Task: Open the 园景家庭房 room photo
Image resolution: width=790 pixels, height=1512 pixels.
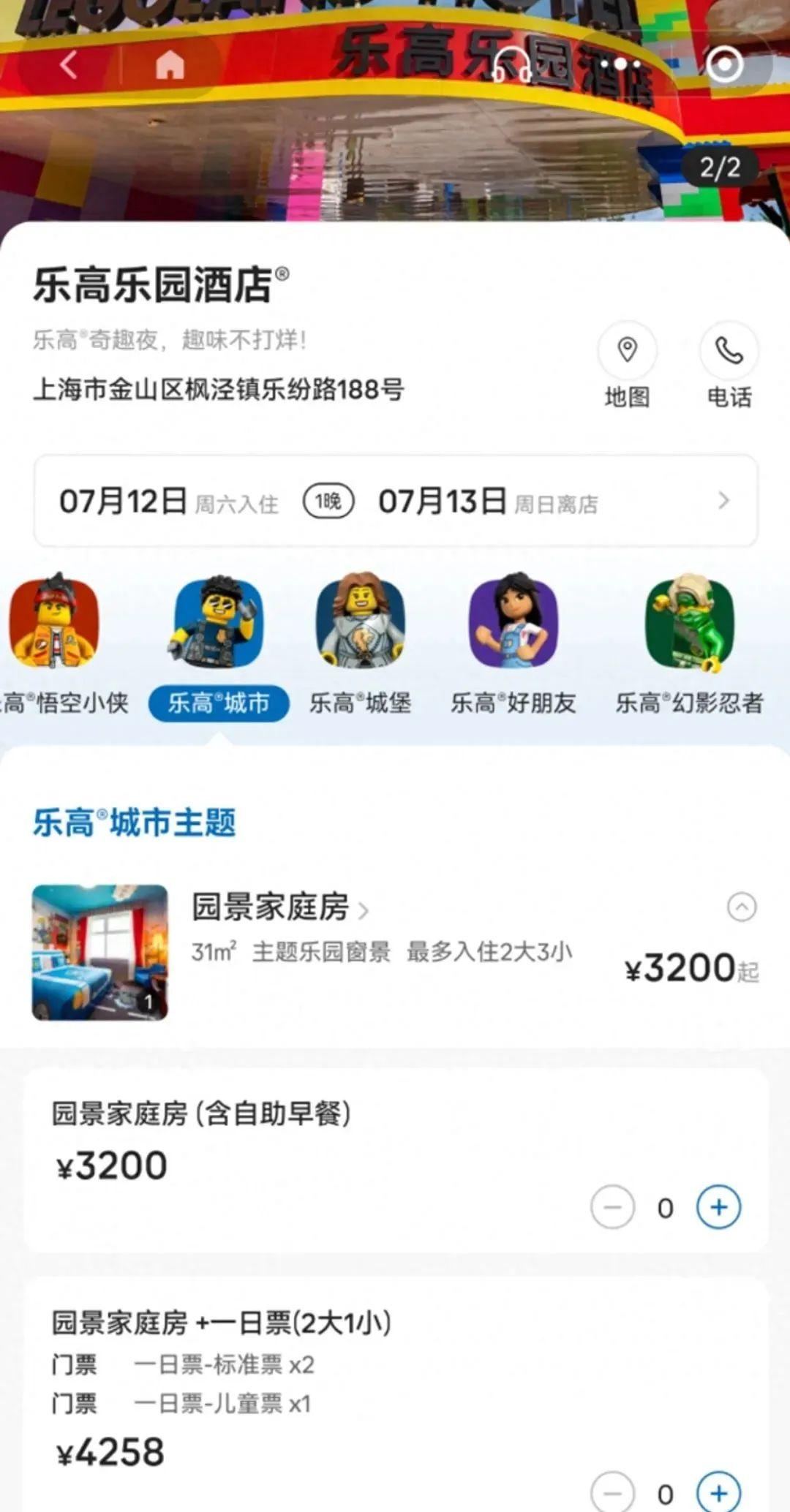Action: click(x=100, y=952)
